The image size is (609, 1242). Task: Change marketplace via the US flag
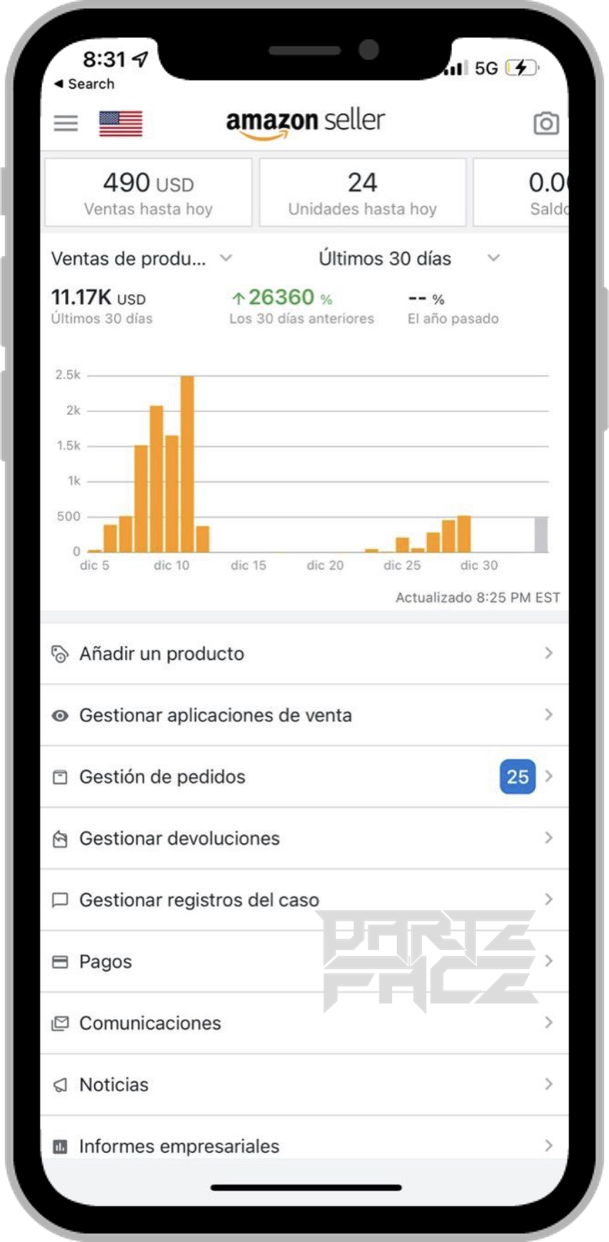pyautogui.click(x=120, y=123)
